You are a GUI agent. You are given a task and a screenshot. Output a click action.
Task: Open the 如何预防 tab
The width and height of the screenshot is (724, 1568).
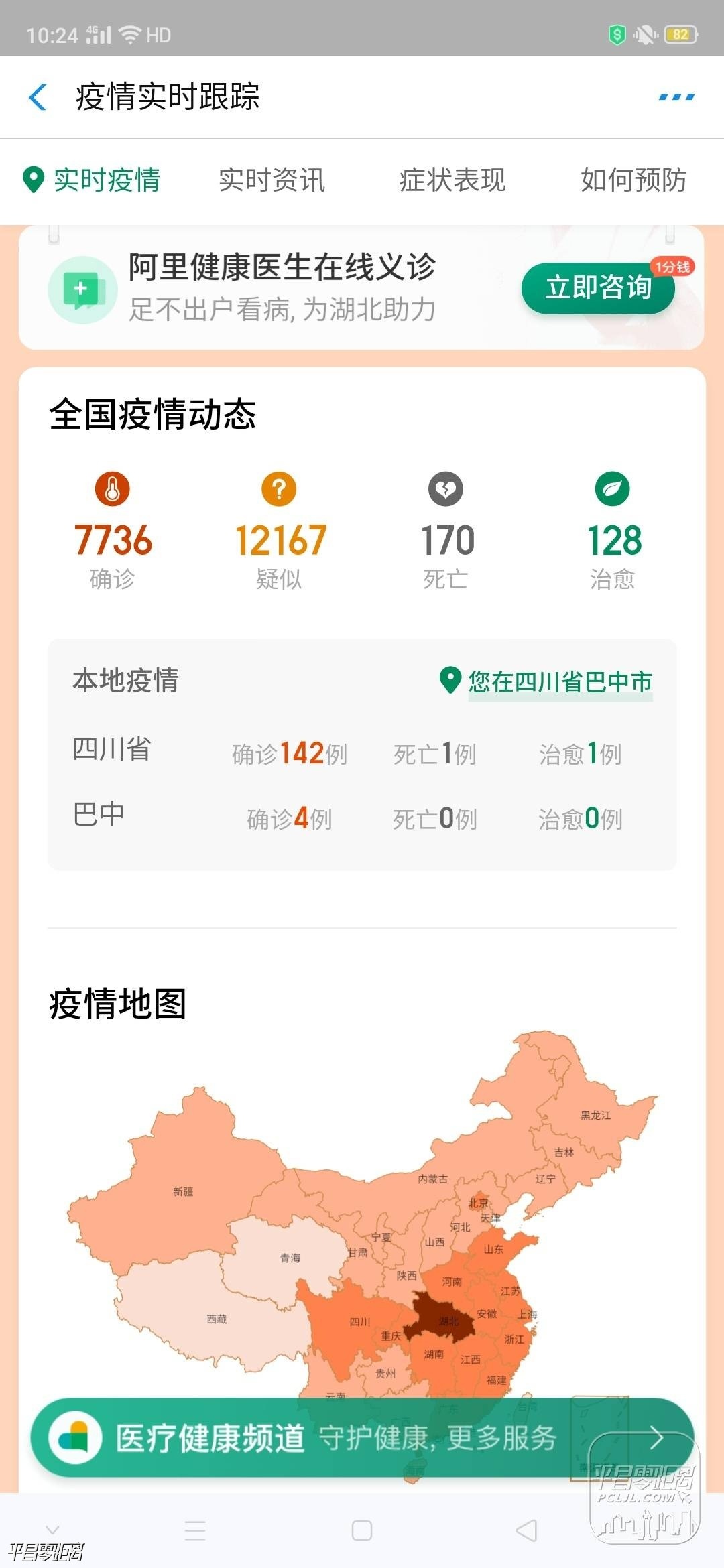[633, 180]
